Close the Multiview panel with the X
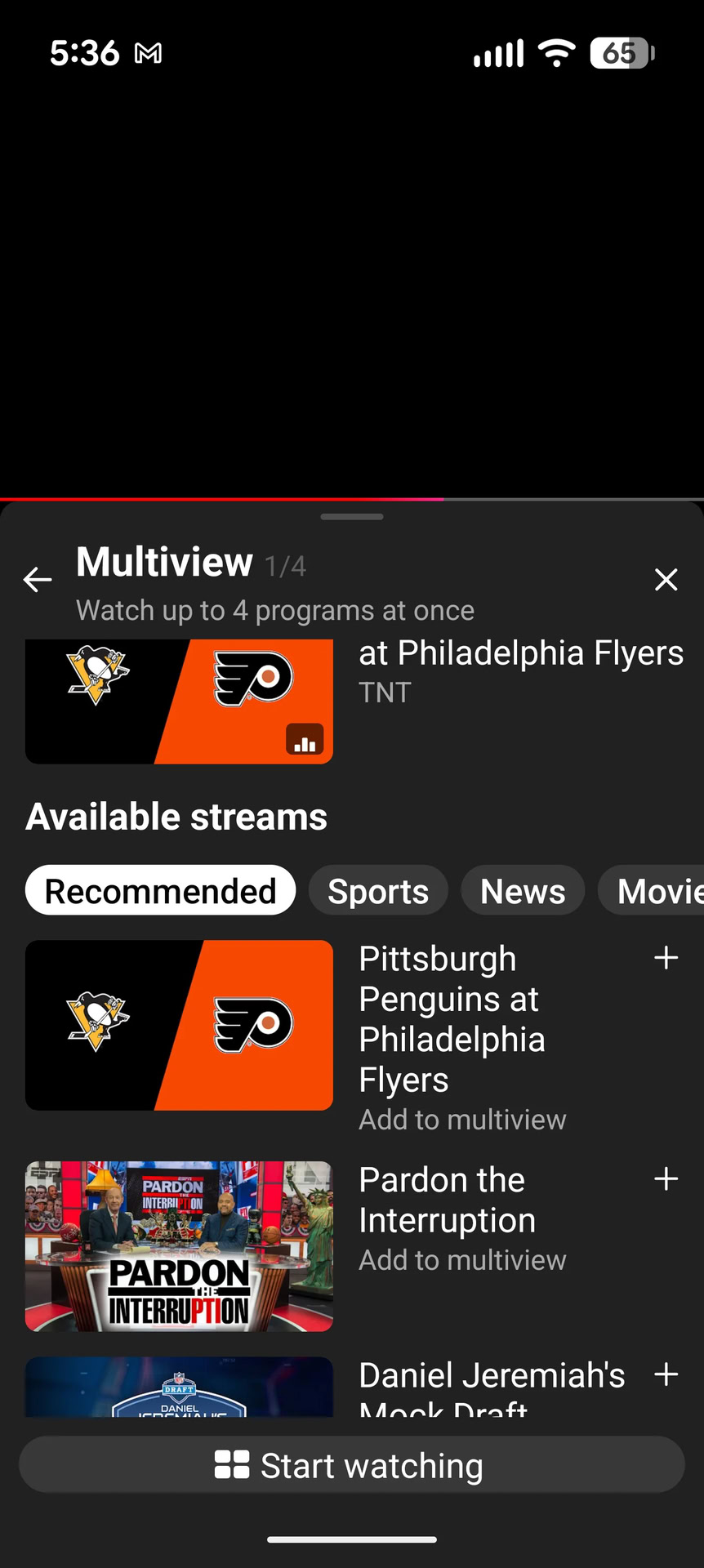 point(666,579)
